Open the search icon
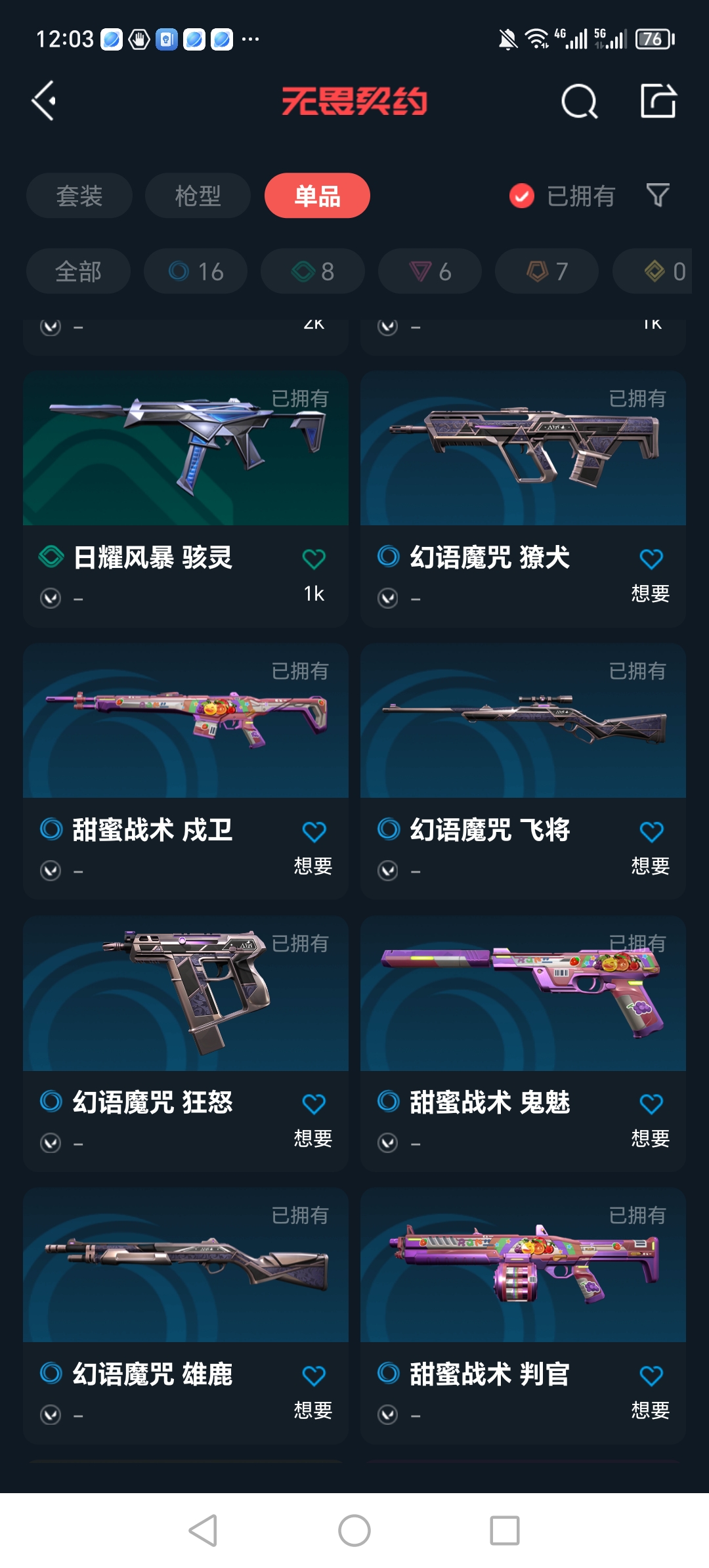Image resolution: width=709 pixels, height=1568 pixels. click(x=579, y=102)
